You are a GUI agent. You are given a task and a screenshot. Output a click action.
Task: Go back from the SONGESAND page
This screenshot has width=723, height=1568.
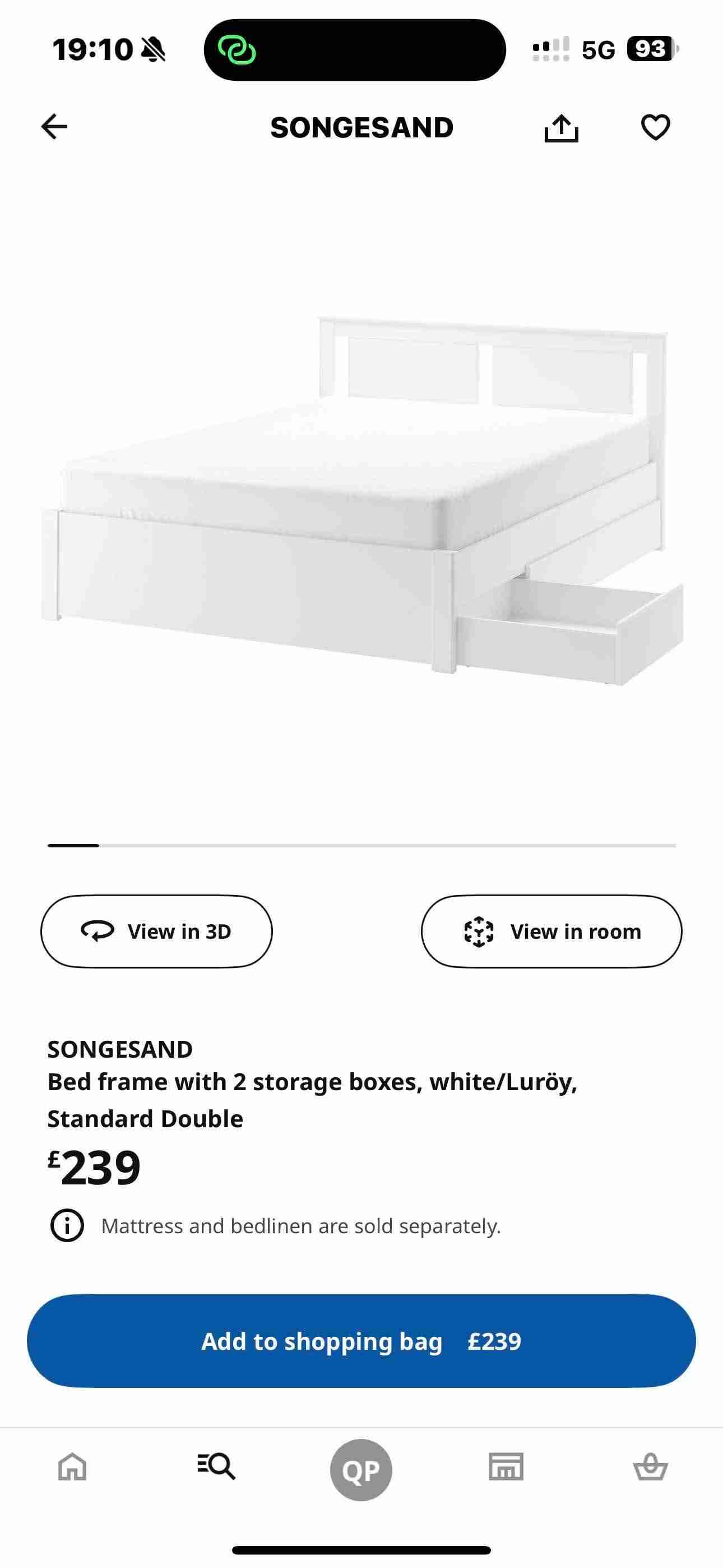coord(54,127)
